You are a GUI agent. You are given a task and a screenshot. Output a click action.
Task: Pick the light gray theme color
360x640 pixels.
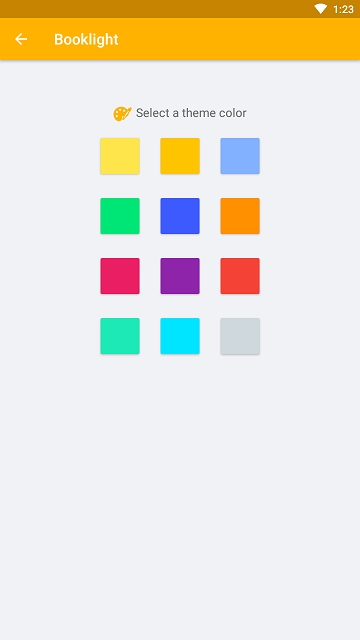click(240, 336)
